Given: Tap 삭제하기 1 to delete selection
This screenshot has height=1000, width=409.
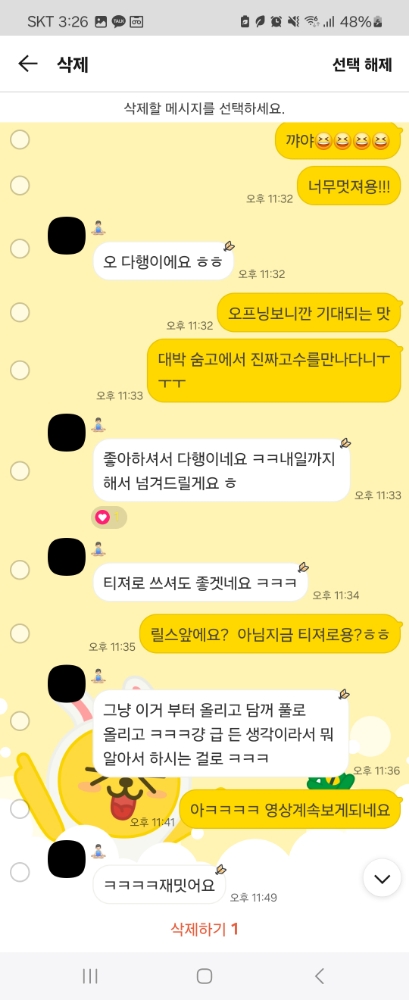Looking at the screenshot, I should click(x=204, y=929).
